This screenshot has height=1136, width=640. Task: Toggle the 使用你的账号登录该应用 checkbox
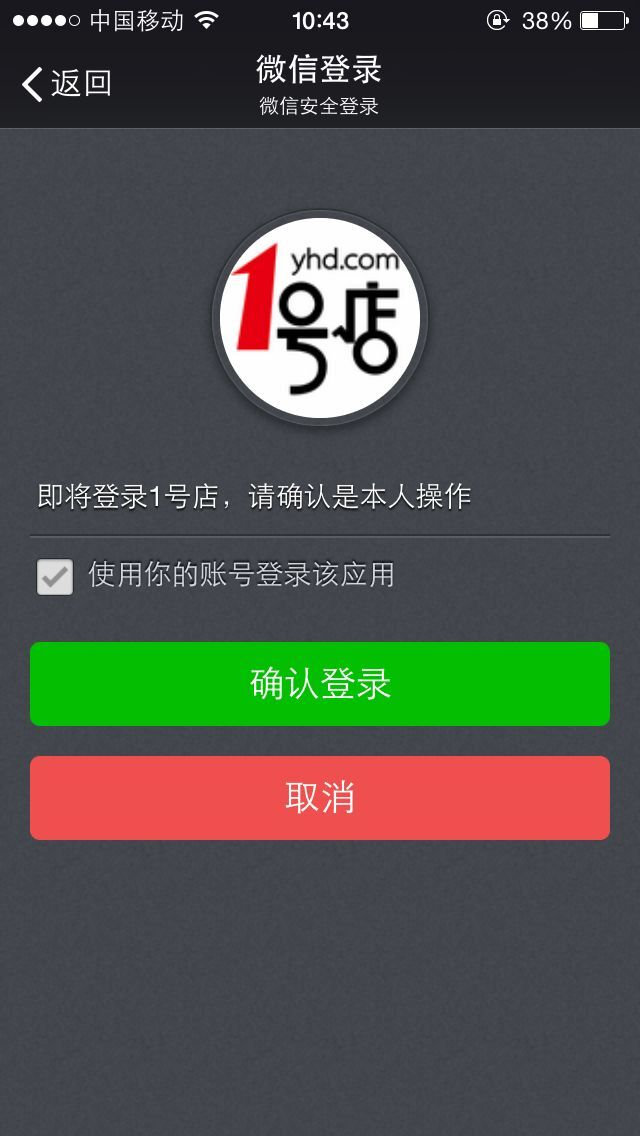point(55,577)
